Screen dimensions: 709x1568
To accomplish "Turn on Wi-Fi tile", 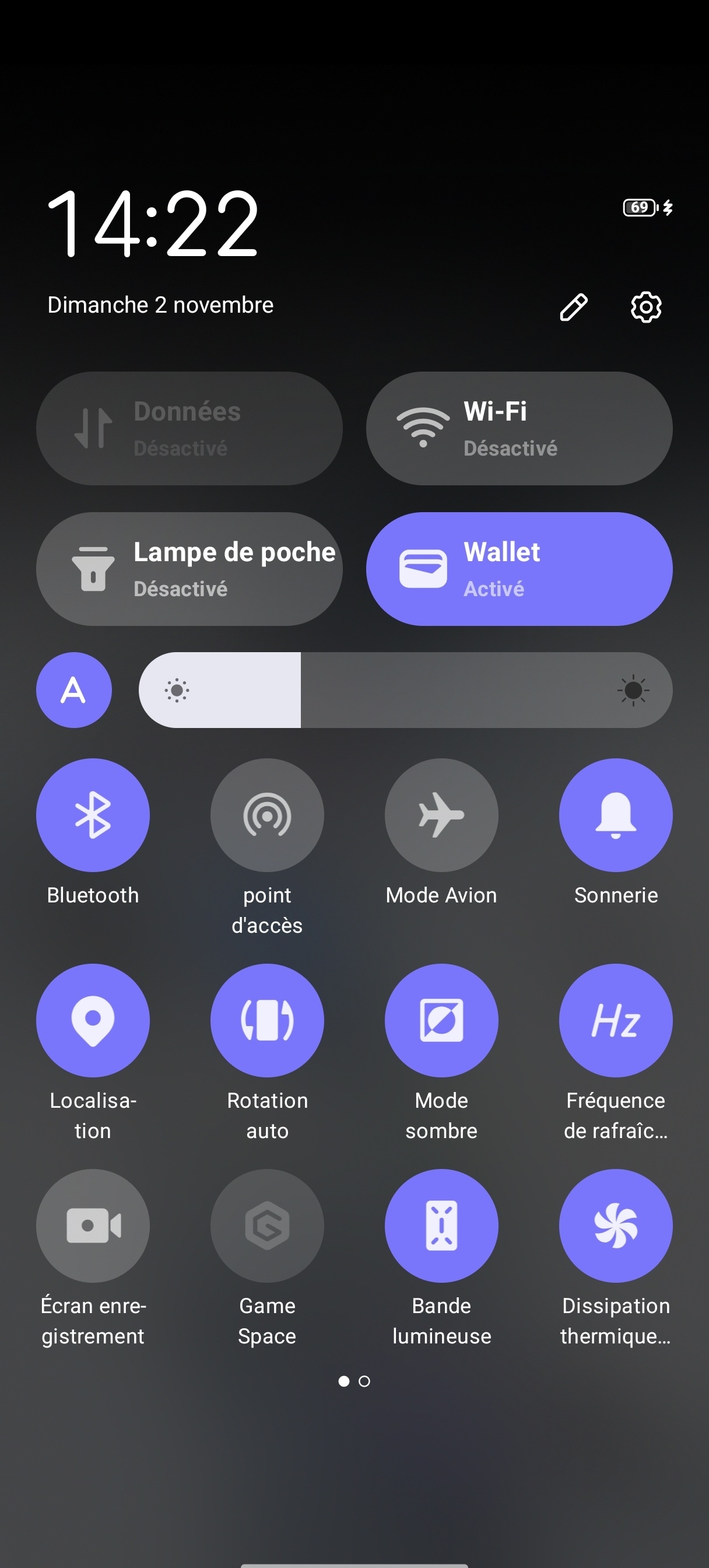I will tap(518, 429).
